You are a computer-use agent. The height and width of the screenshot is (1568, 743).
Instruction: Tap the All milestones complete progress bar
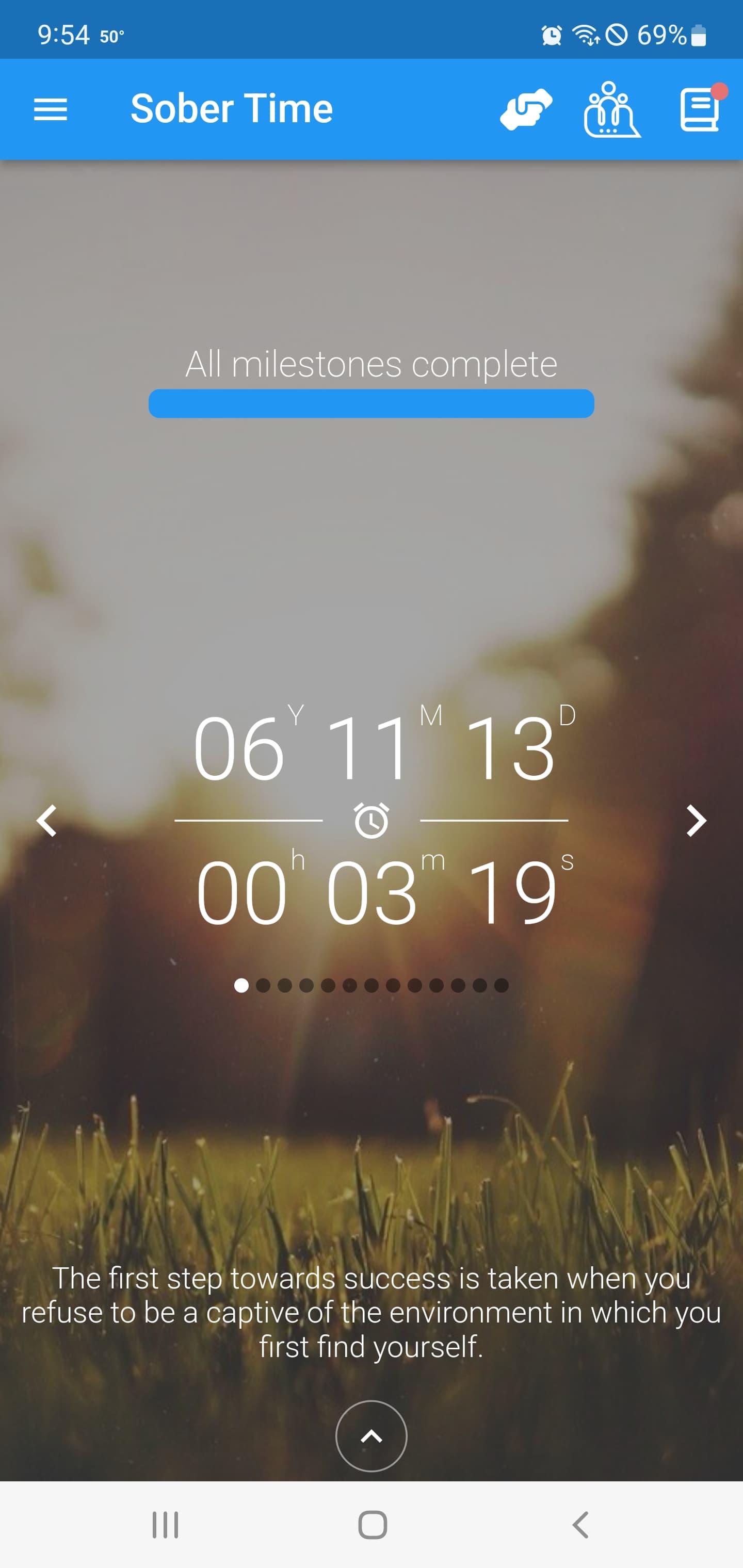[372, 403]
